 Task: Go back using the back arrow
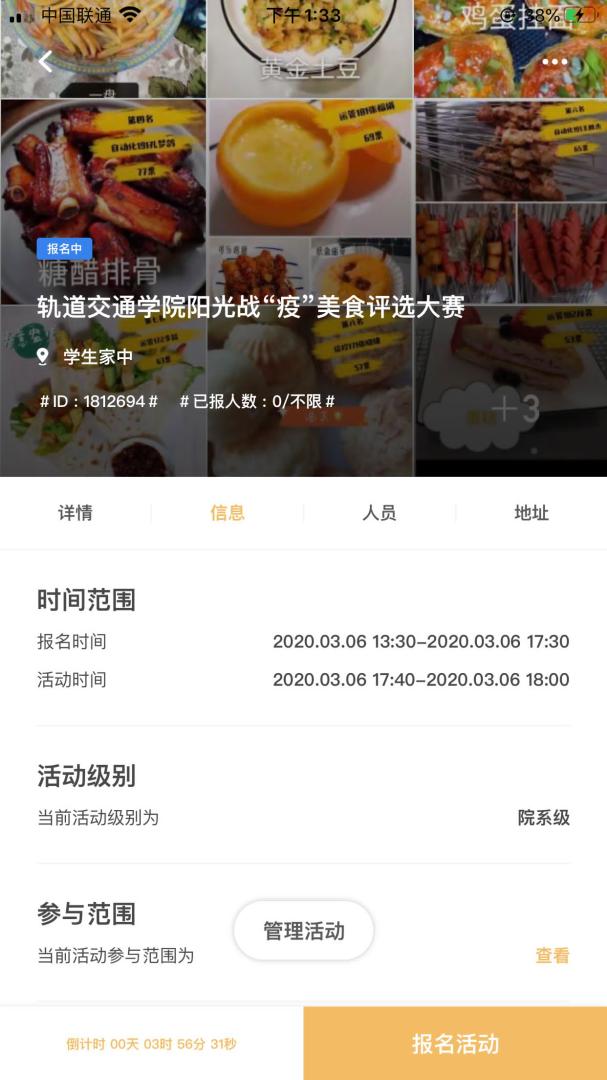click(x=45, y=61)
